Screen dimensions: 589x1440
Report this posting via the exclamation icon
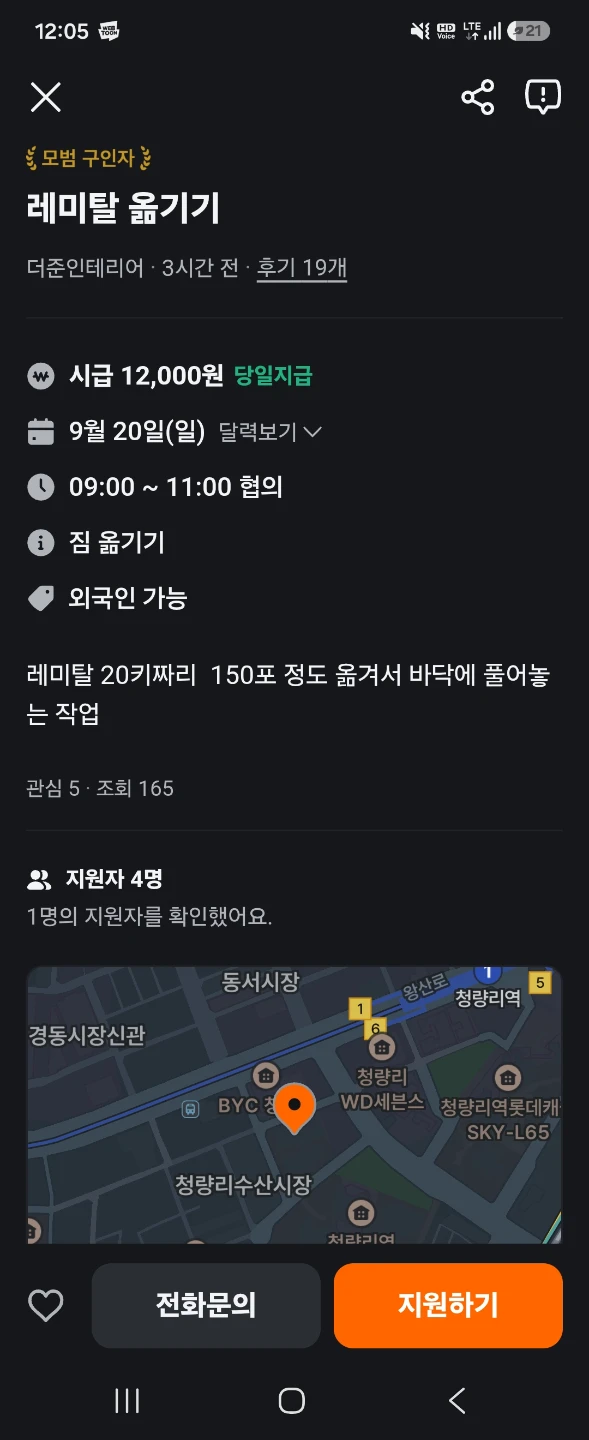click(x=543, y=97)
